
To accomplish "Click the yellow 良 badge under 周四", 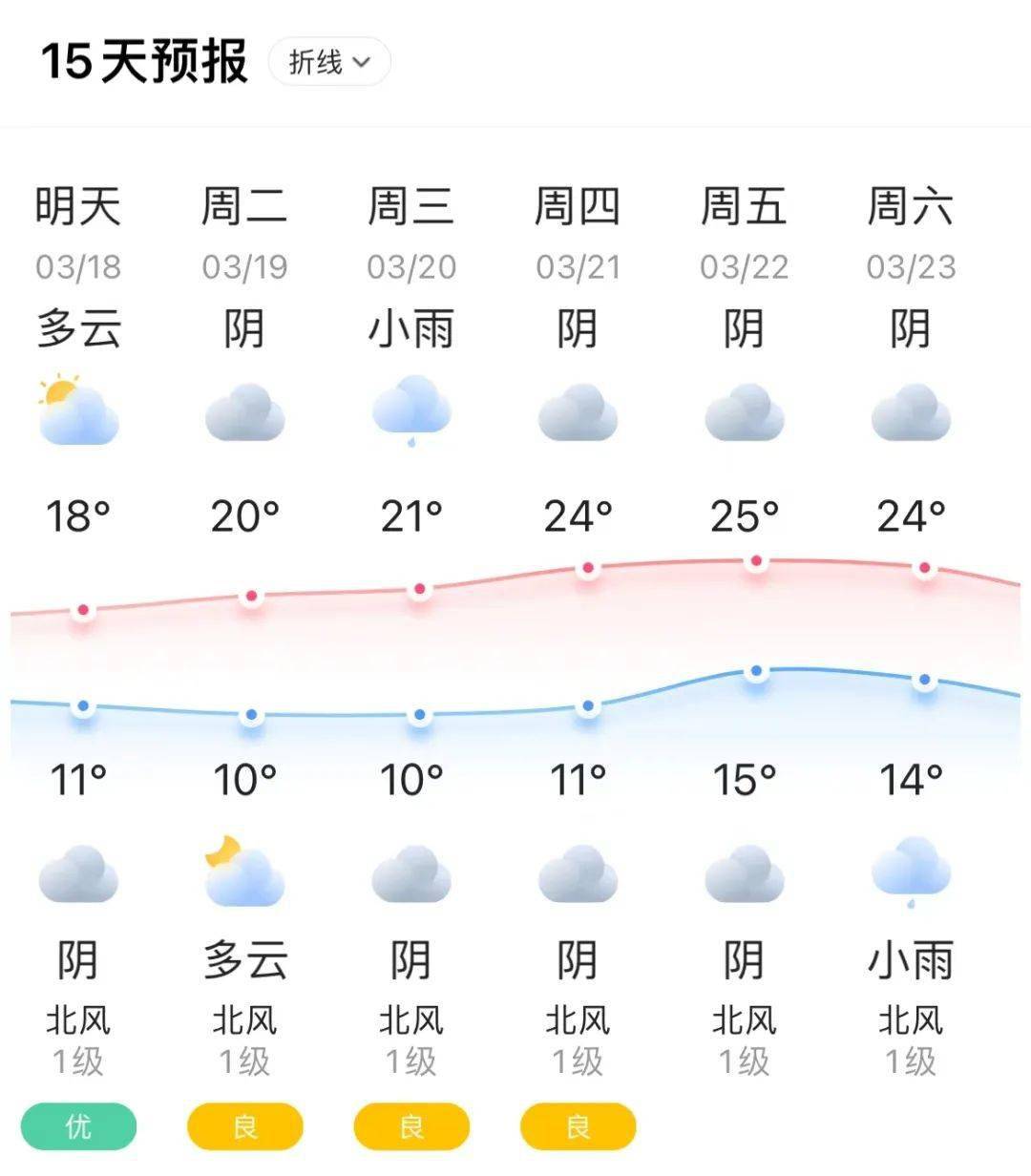I will (579, 1127).
